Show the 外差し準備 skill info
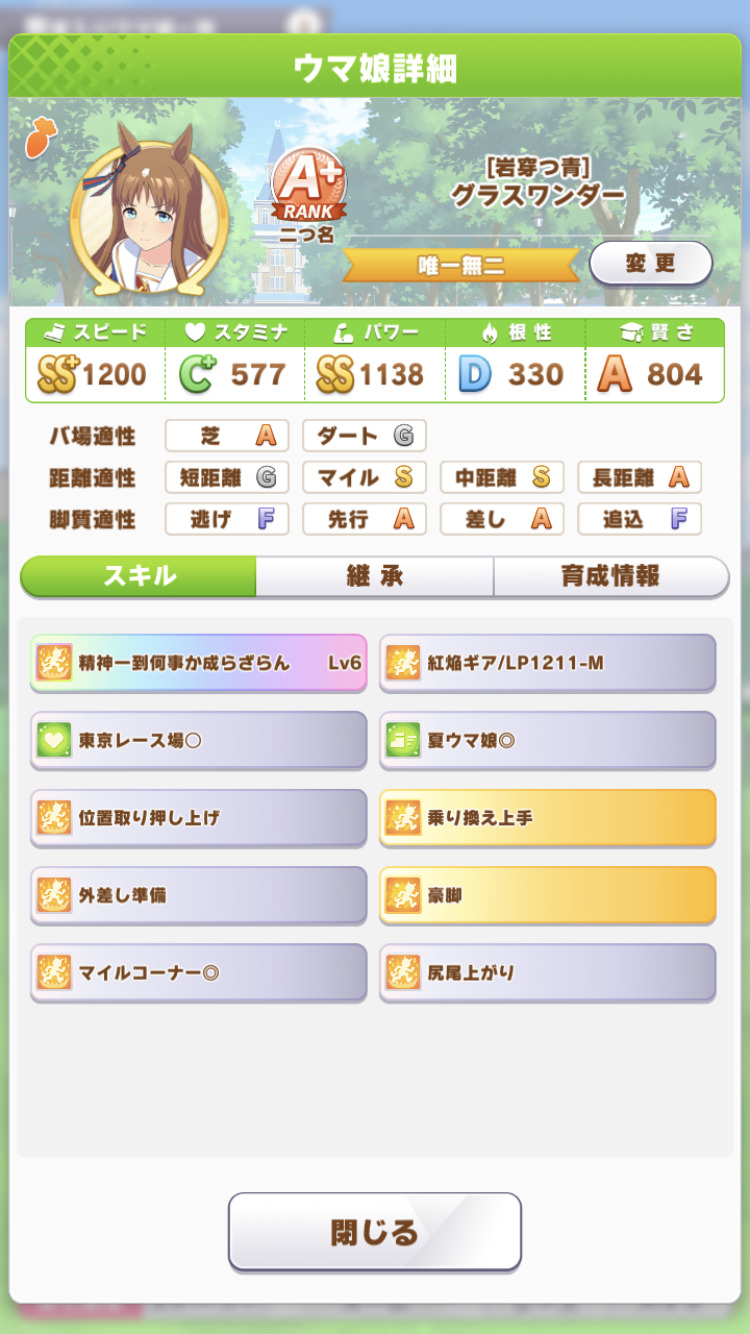The width and height of the screenshot is (750, 1334). 199,895
